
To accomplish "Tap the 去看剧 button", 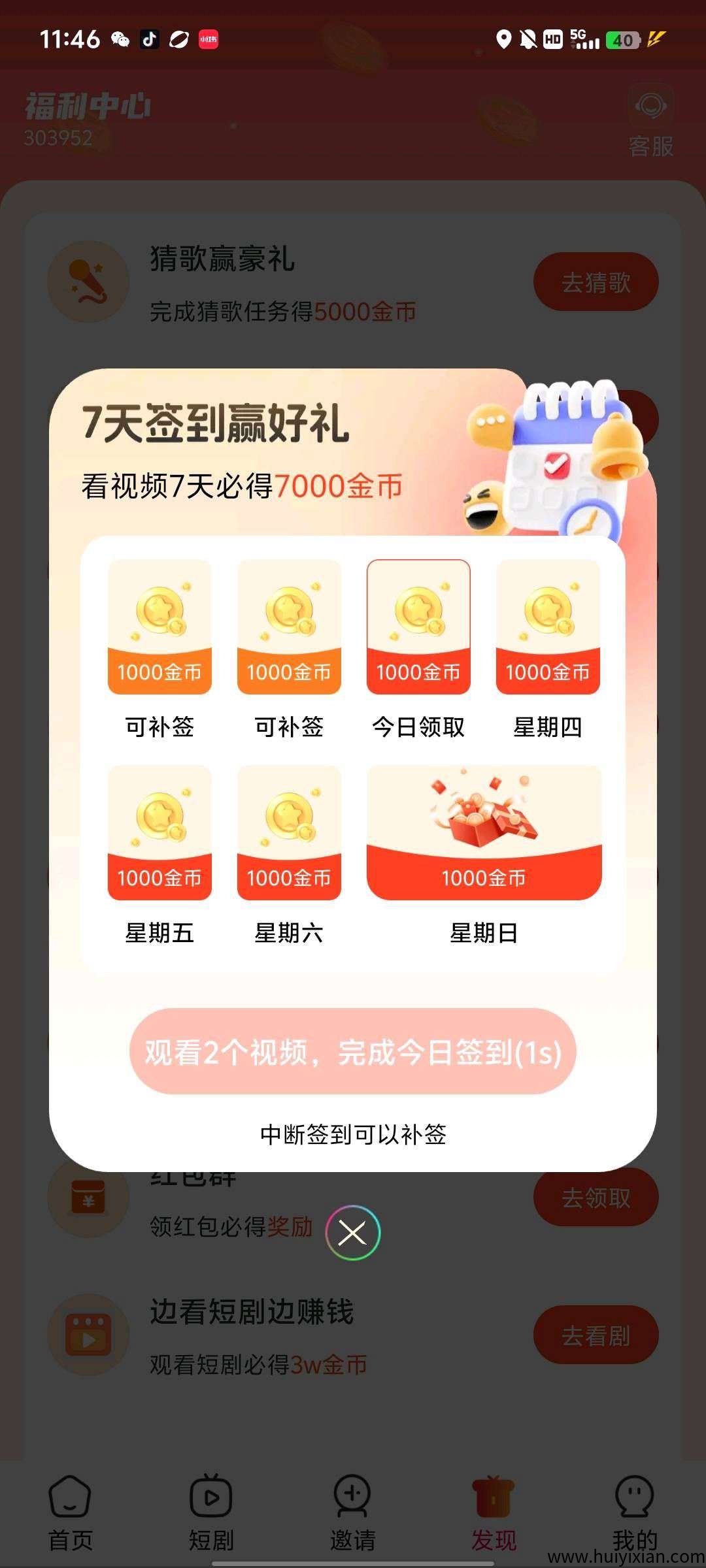I will pos(596,1335).
